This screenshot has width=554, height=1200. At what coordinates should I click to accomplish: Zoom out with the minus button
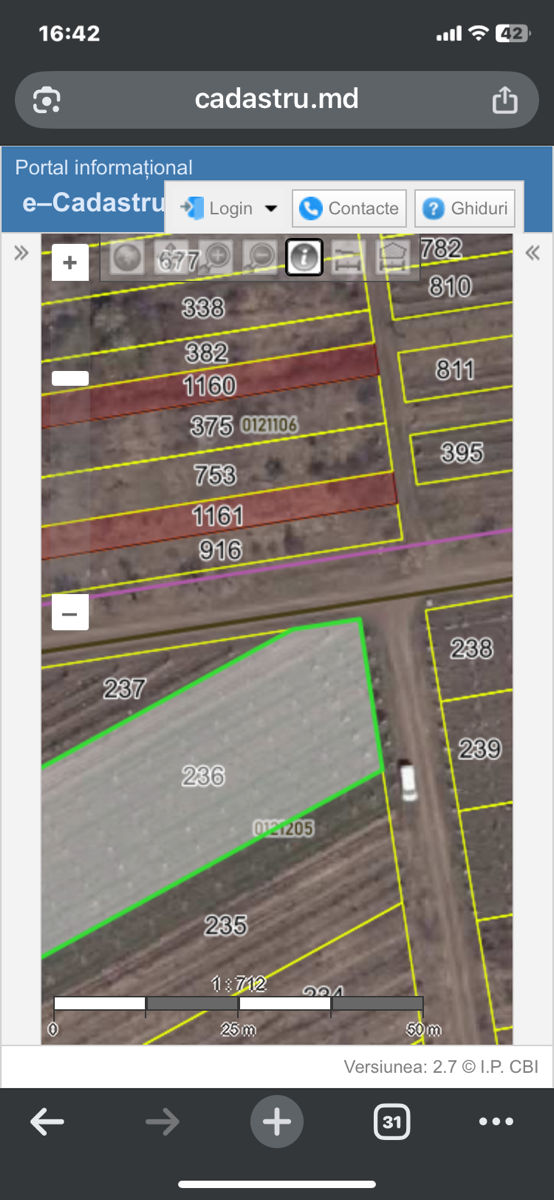pos(70,612)
